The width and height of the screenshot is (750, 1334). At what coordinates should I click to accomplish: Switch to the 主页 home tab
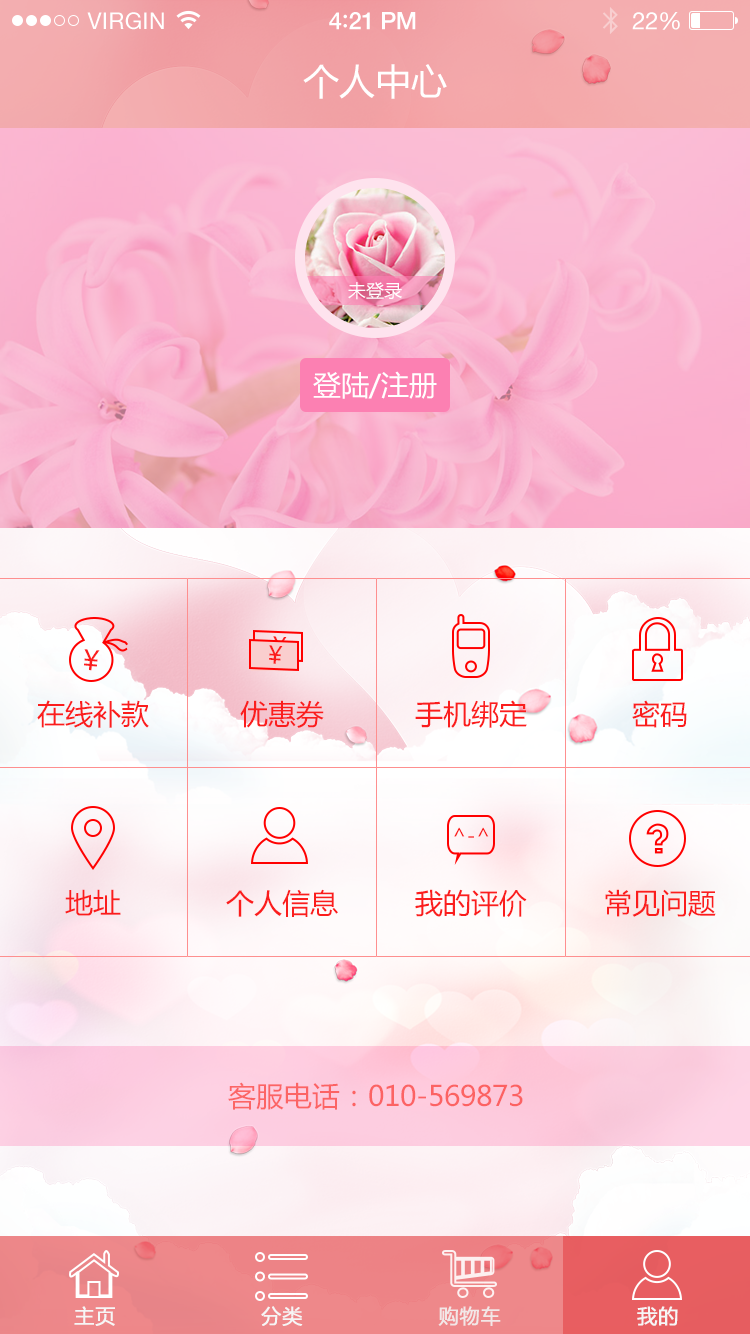94,1287
